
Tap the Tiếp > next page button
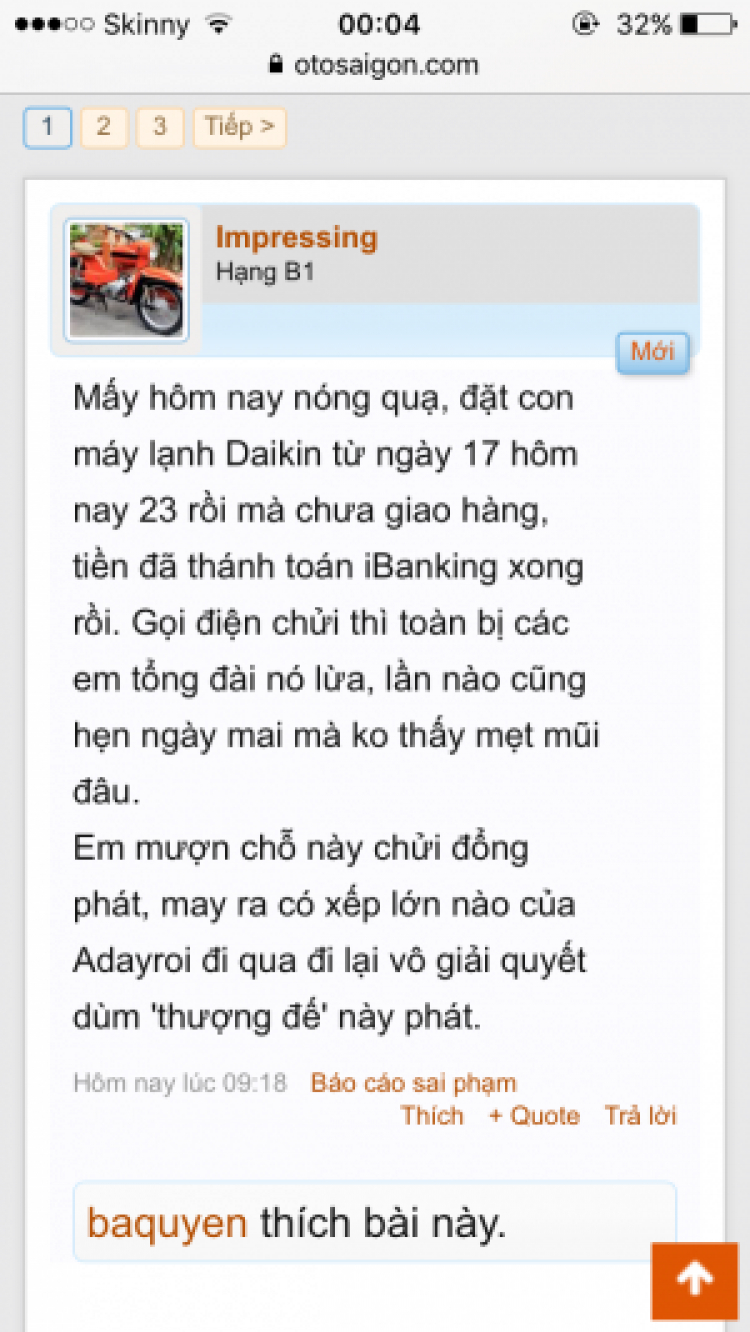[239, 128]
